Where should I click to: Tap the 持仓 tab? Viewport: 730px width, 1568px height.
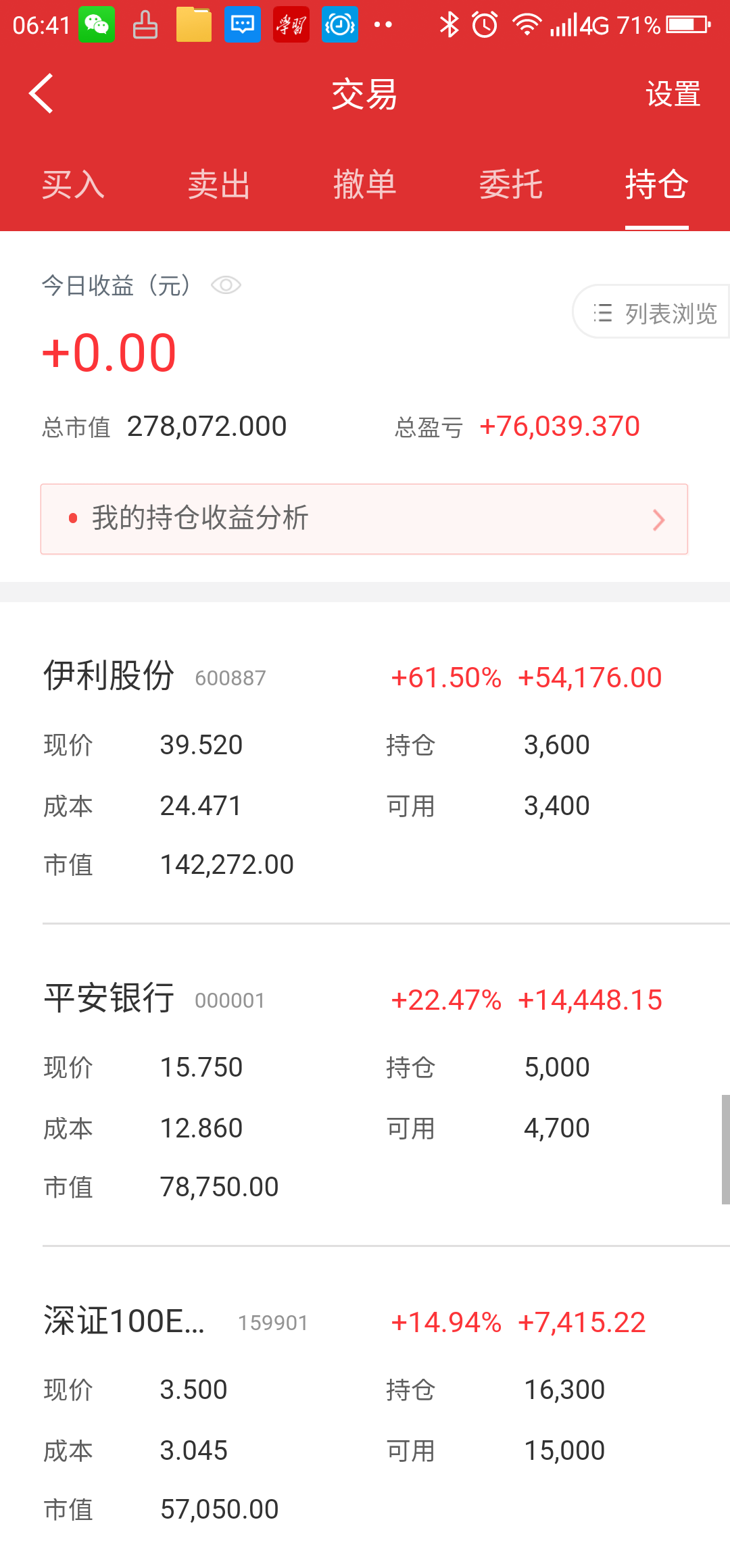click(x=656, y=185)
